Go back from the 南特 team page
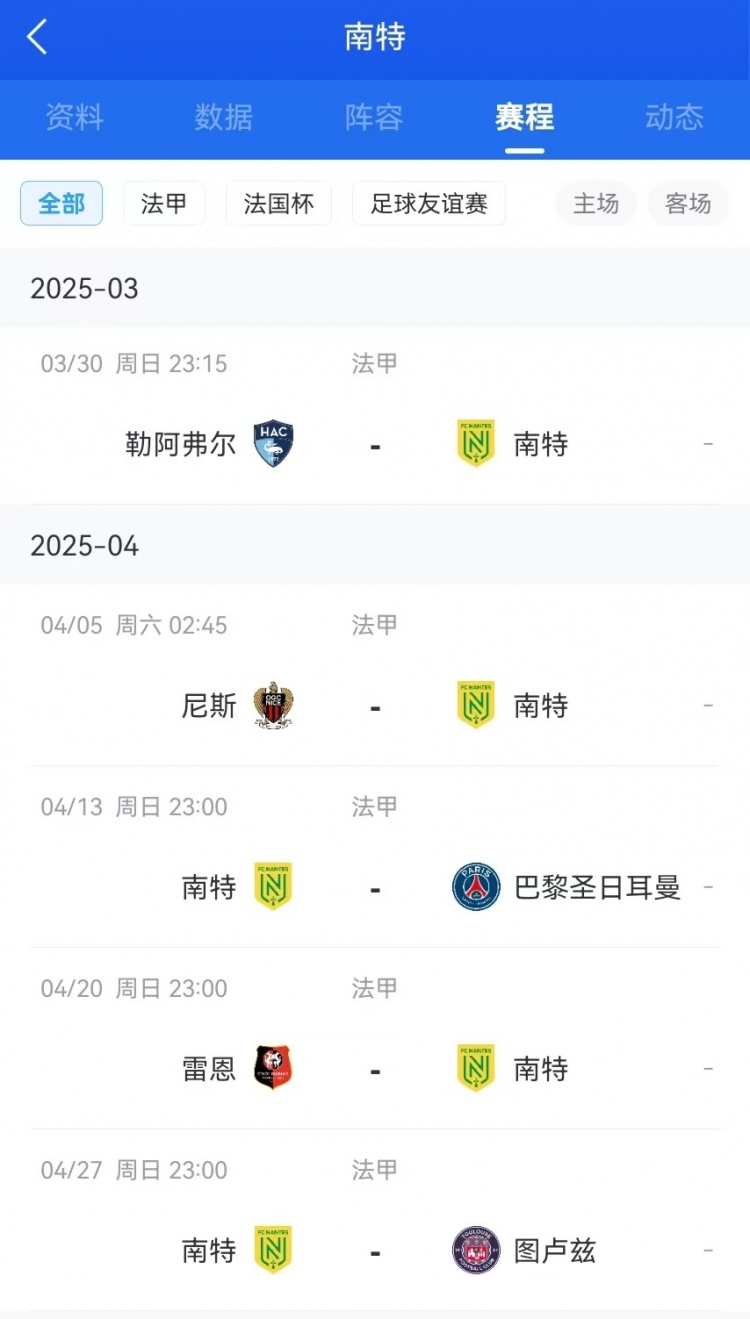This screenshot has height=1319, width=750. pyautogui.click(x=37, y=38)
